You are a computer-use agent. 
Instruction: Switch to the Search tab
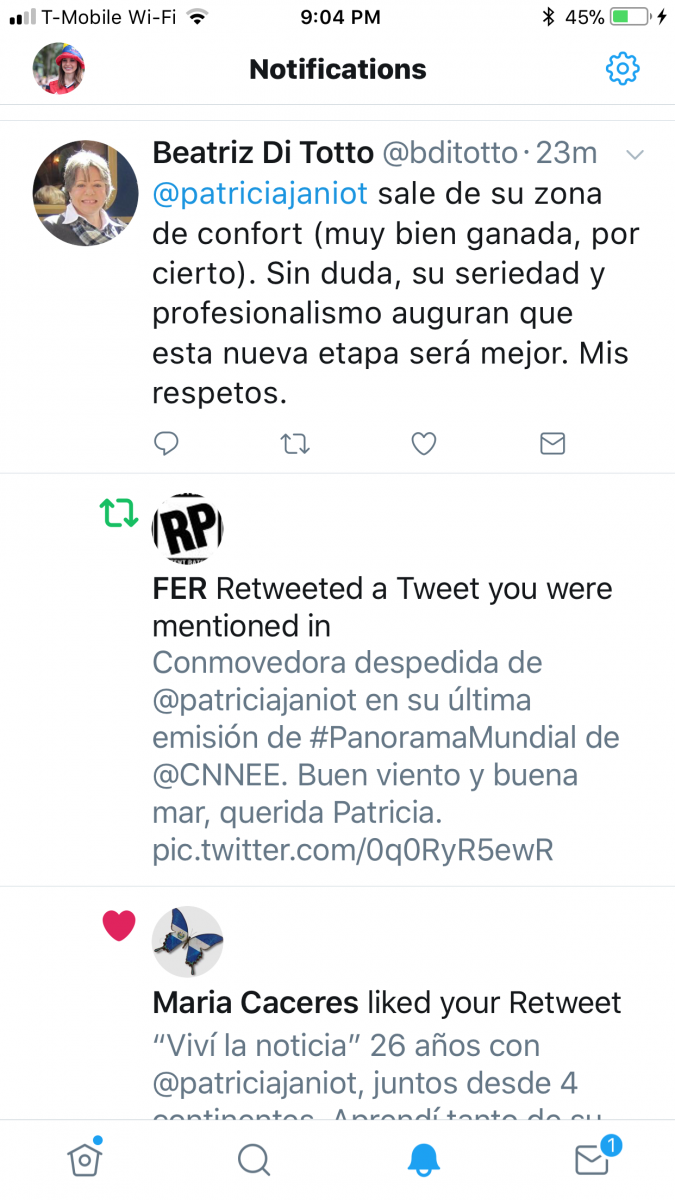pyautogui.click(x=254, y=1160)
